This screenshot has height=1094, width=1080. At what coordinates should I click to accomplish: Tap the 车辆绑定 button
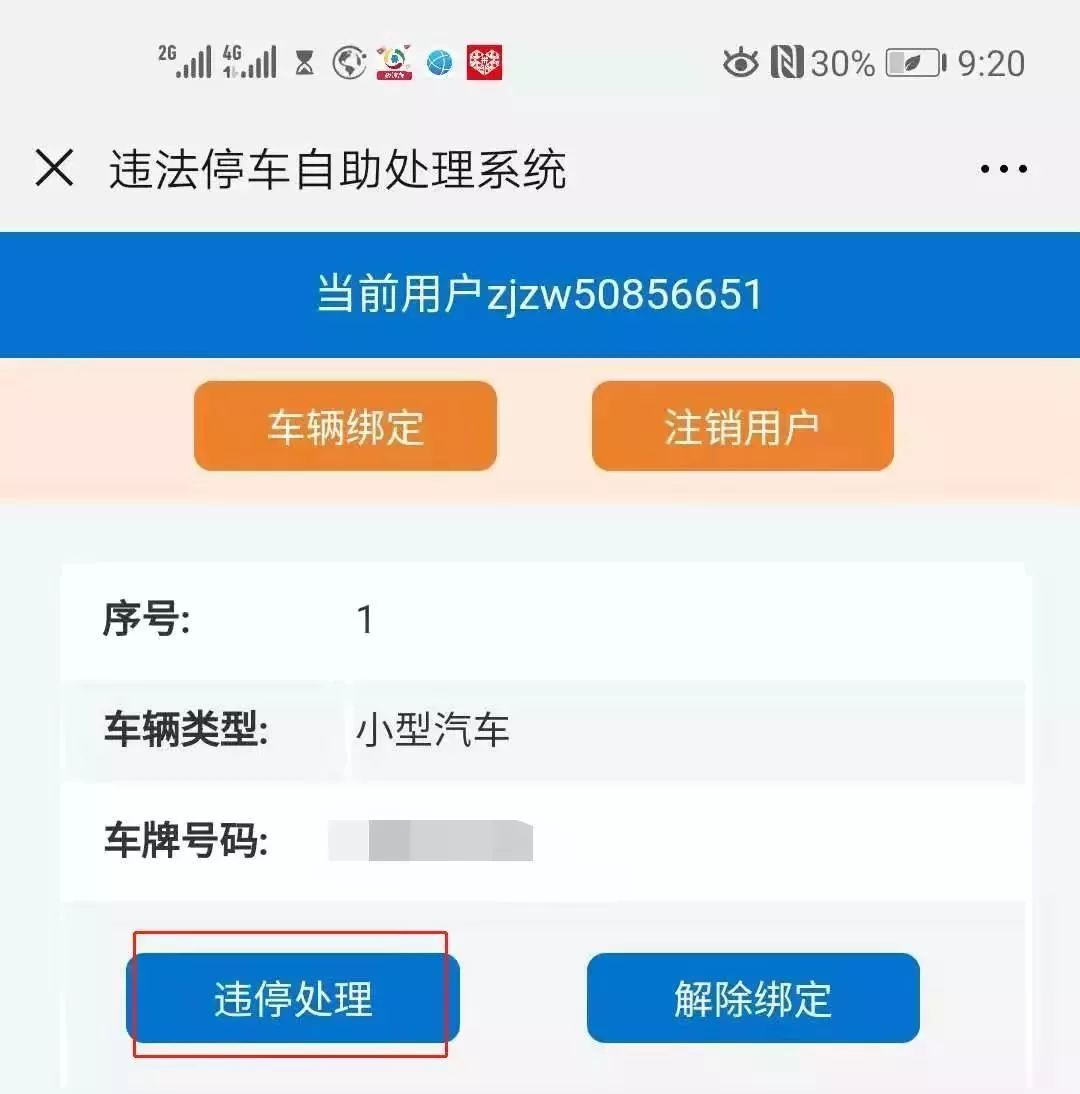(345, 426)
